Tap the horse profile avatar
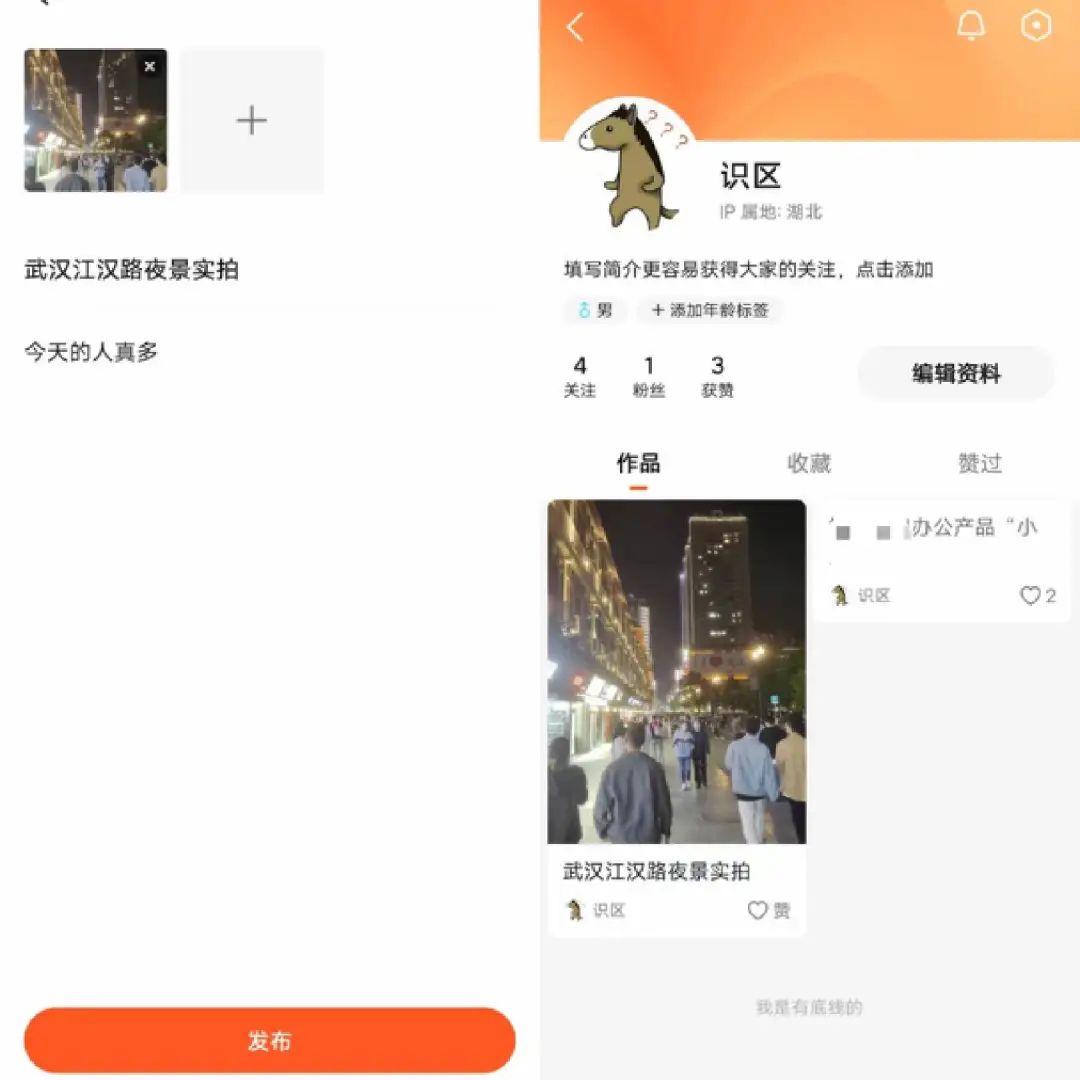This screenshot has height=1080, width=1080. click(x=630, y=163)
